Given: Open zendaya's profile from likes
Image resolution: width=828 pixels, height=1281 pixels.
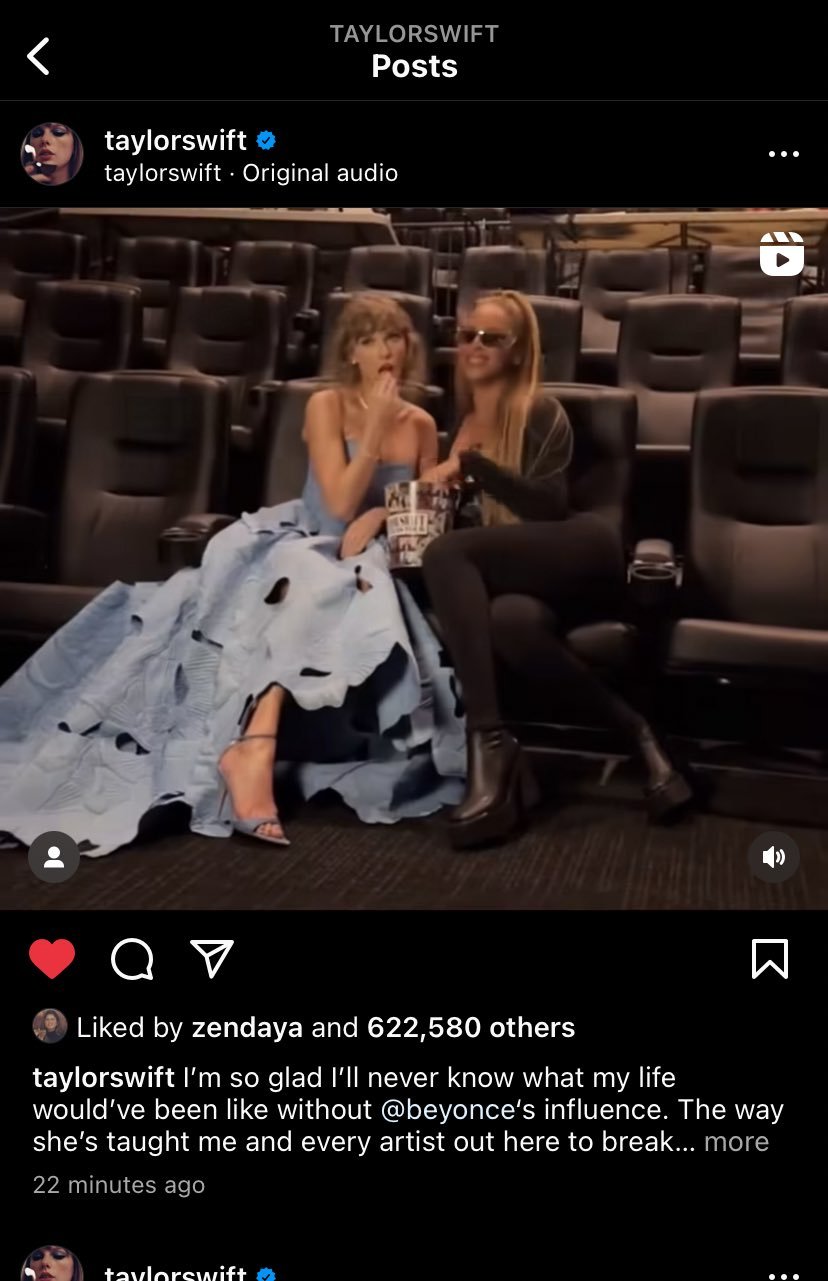Looking at the screenshot, I should pyautogui.click(x=248, y=1027).
